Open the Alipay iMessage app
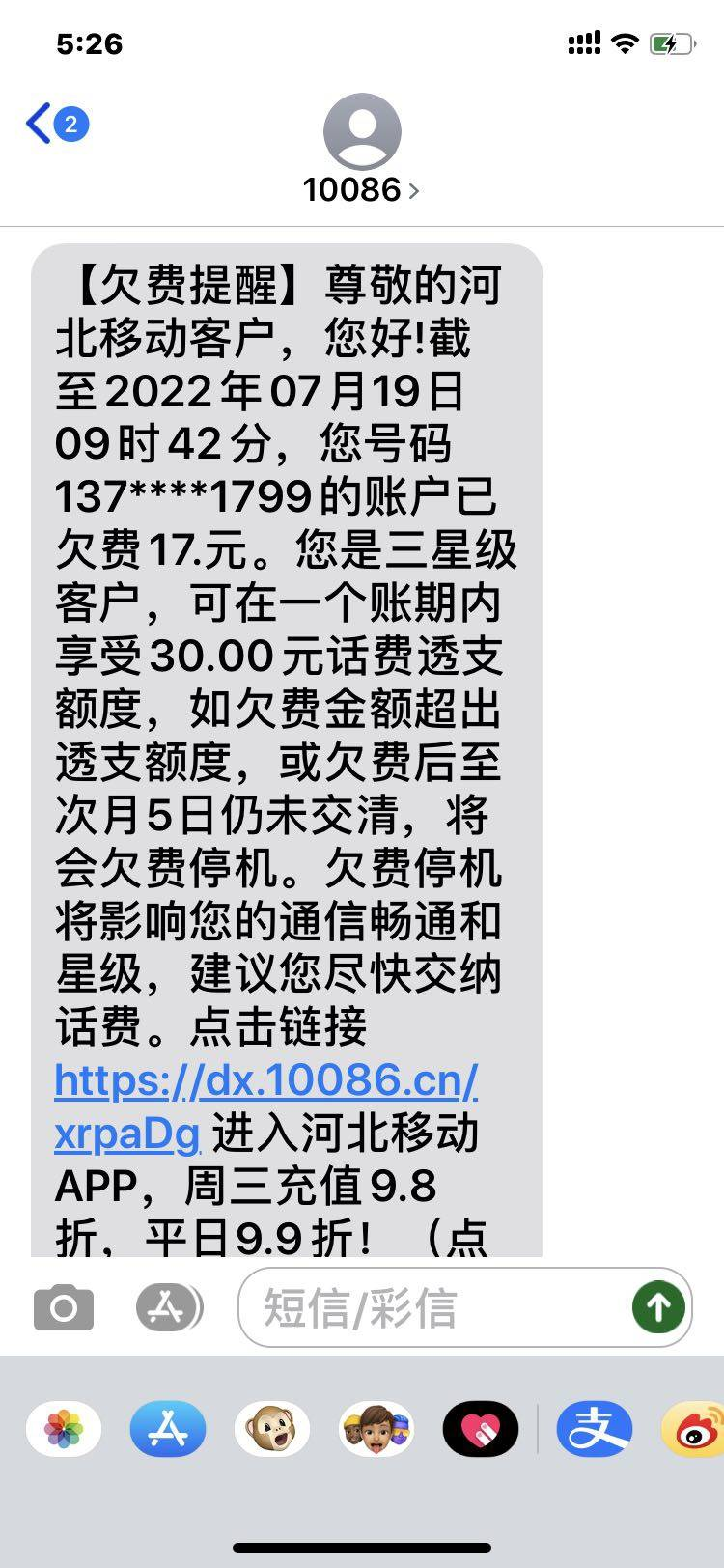Image resolution: width=724 pixels, height=1568 pixels. 596,1428
